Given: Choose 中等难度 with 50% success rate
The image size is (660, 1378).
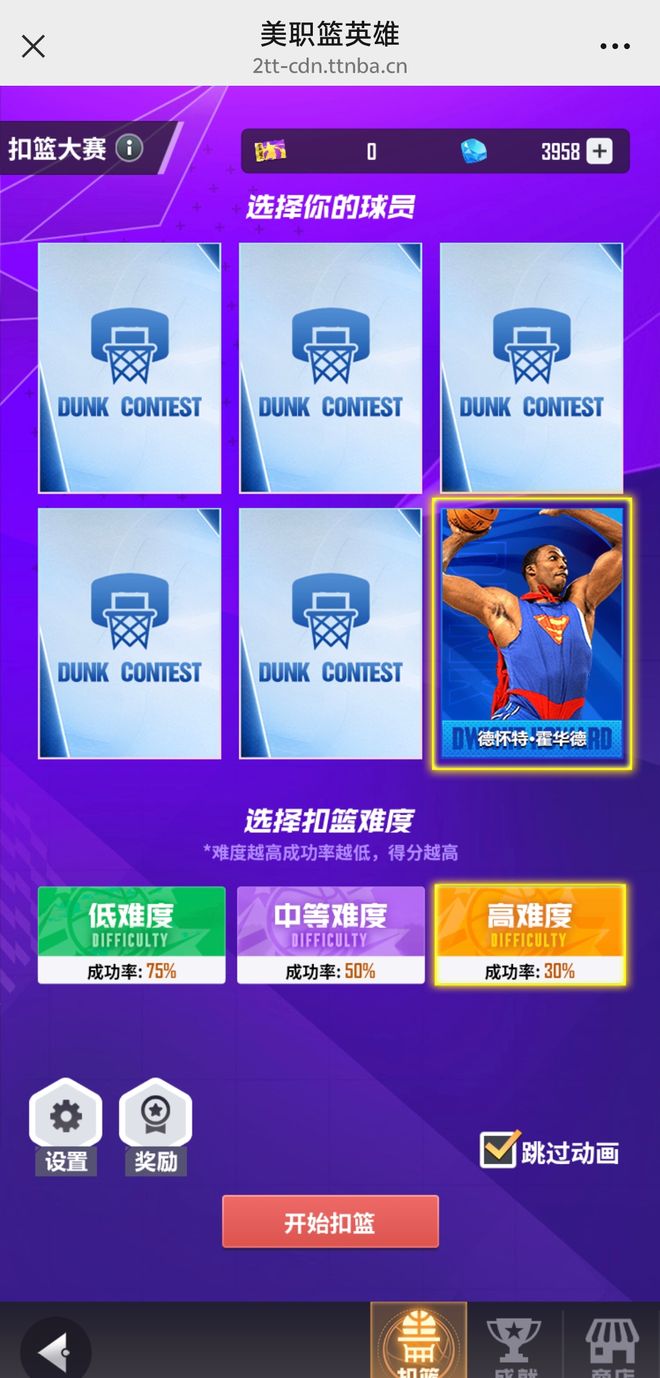Looking at the screenshot, I should [x=330, y=934].
